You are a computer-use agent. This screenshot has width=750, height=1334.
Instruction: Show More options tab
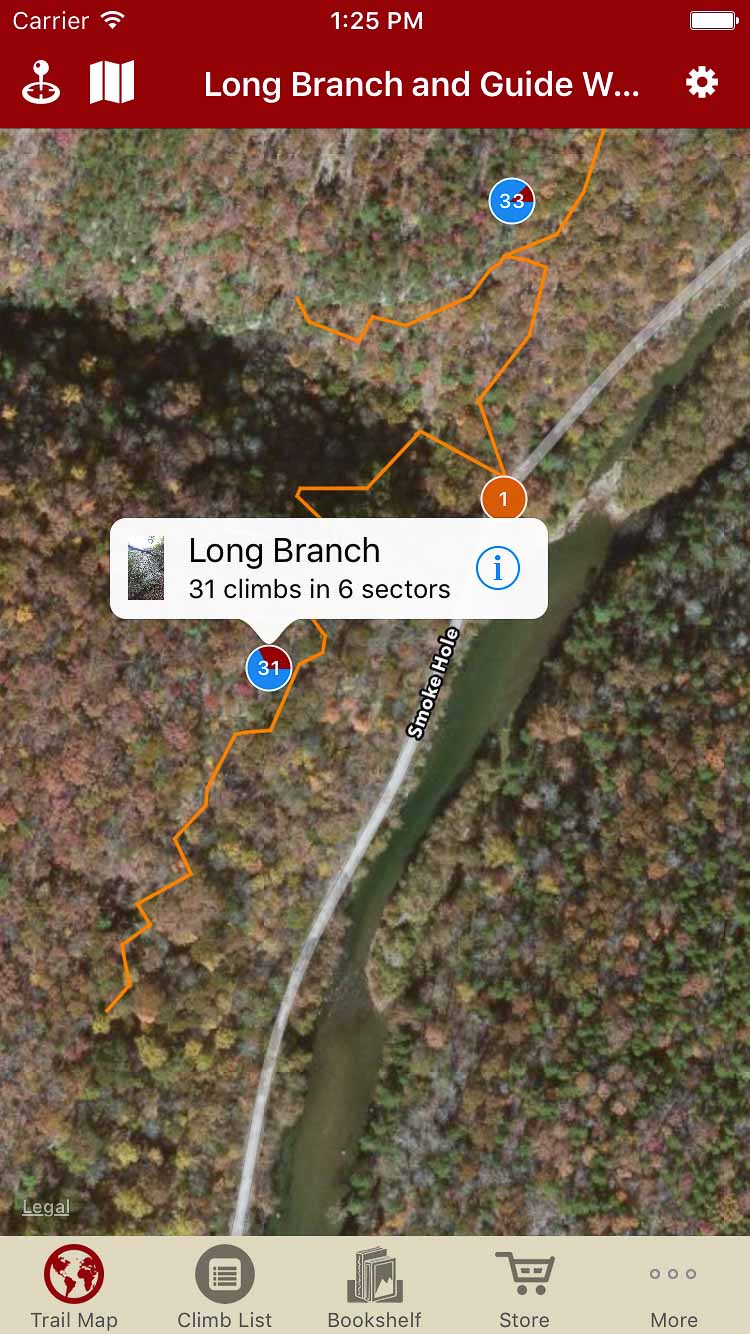pos(673,1287)
